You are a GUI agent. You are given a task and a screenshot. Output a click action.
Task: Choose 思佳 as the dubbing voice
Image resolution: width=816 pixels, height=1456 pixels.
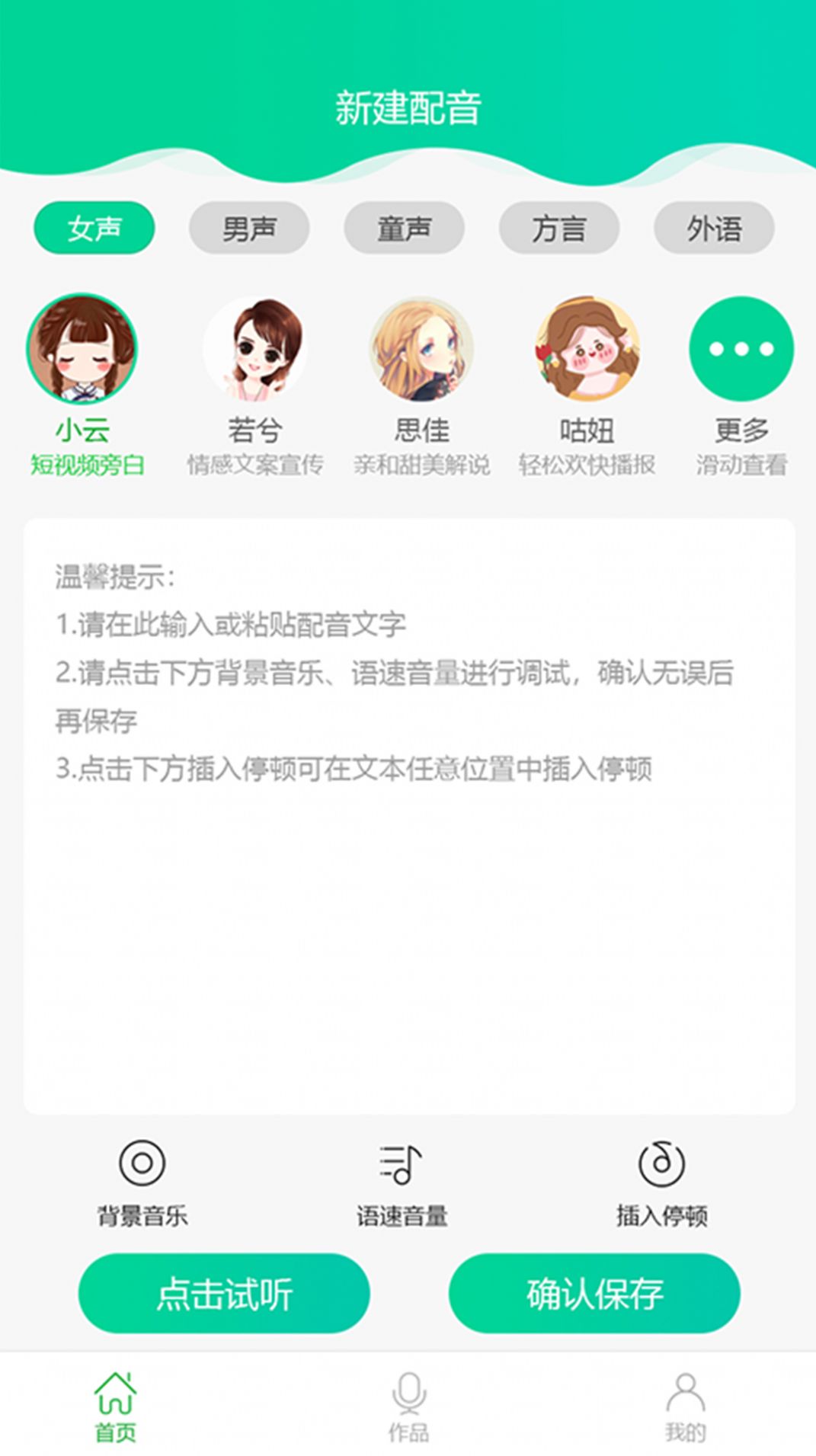423,348
